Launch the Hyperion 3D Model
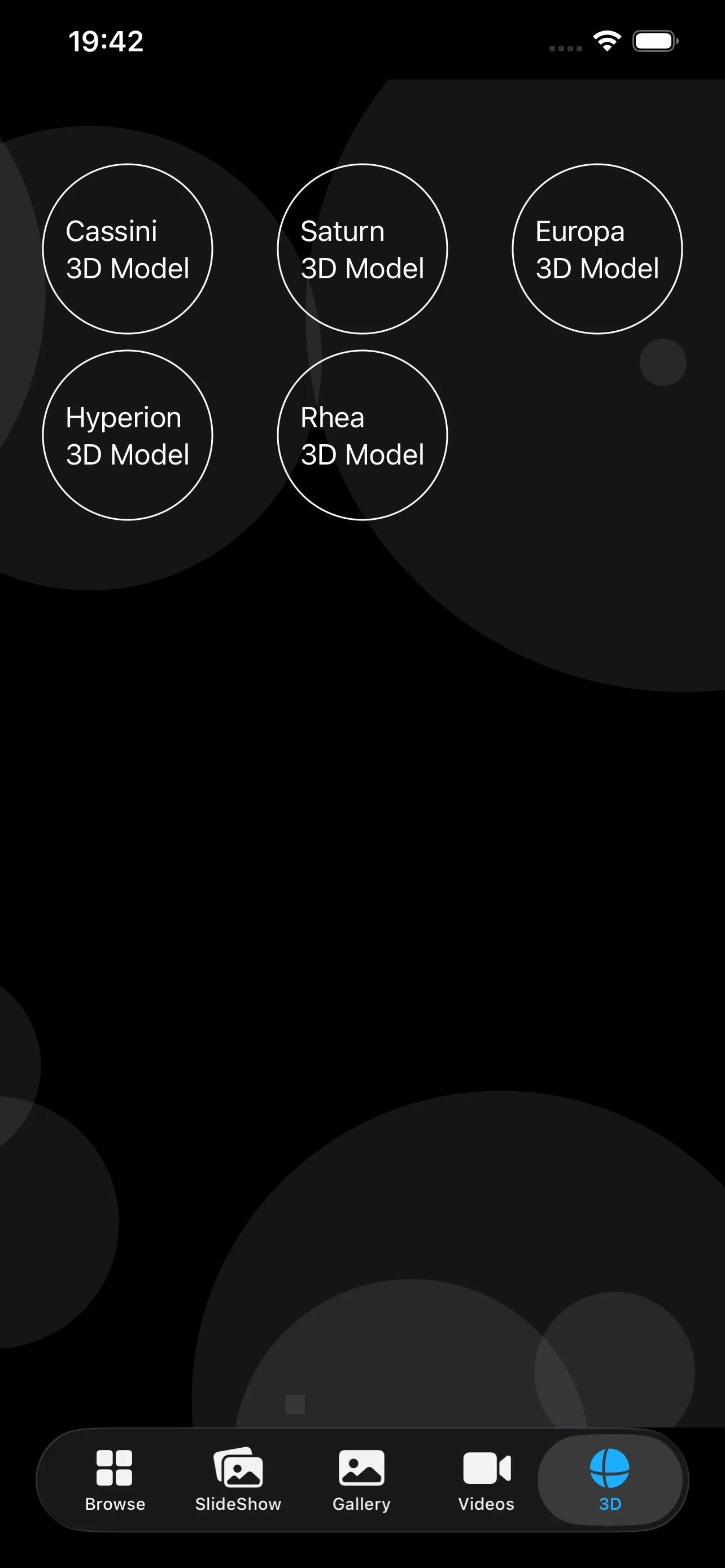Viewport: 725px width, 1568px height. coord(127,435)
